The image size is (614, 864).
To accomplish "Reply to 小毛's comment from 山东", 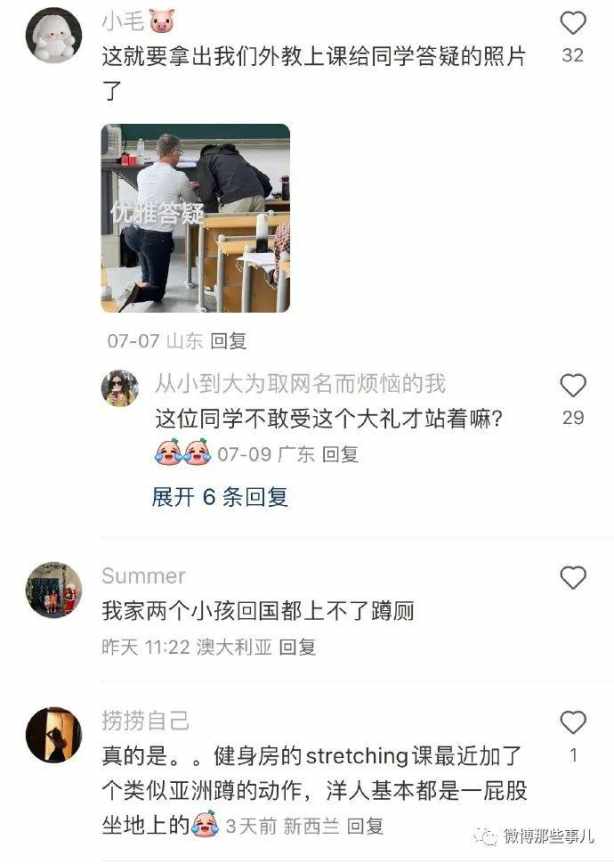I will pos(229,341).
